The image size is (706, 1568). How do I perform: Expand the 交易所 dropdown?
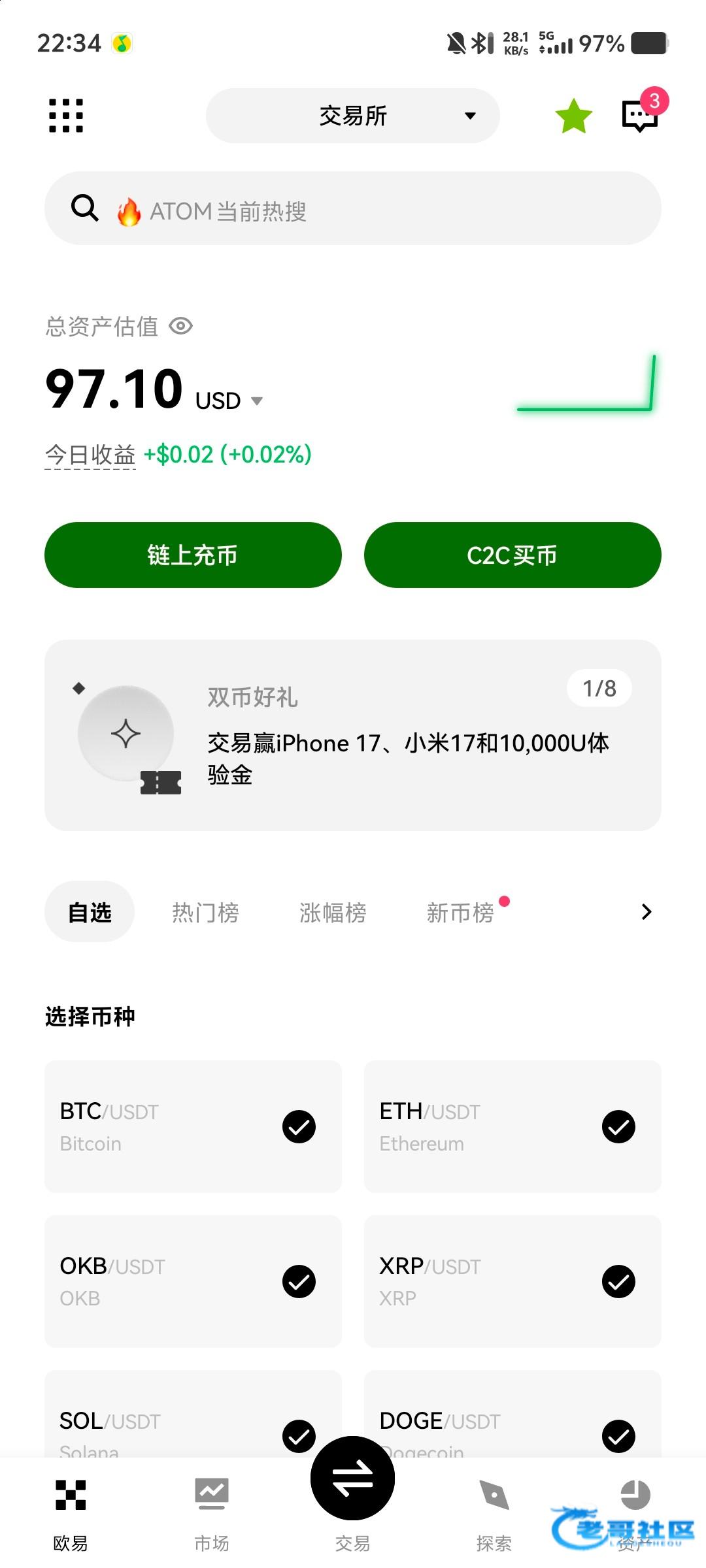tap(353, 116)
